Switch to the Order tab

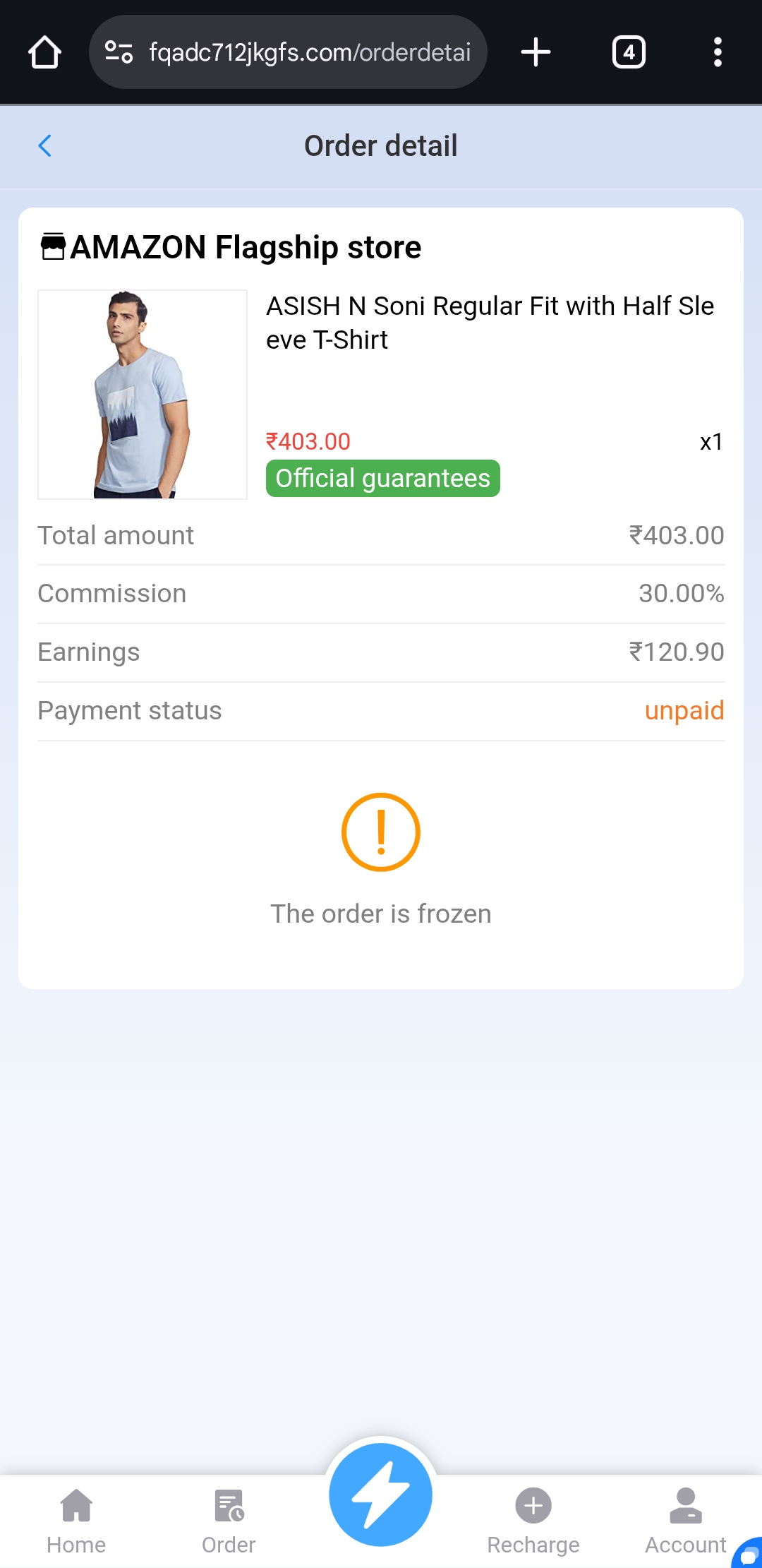point(229,1521)
